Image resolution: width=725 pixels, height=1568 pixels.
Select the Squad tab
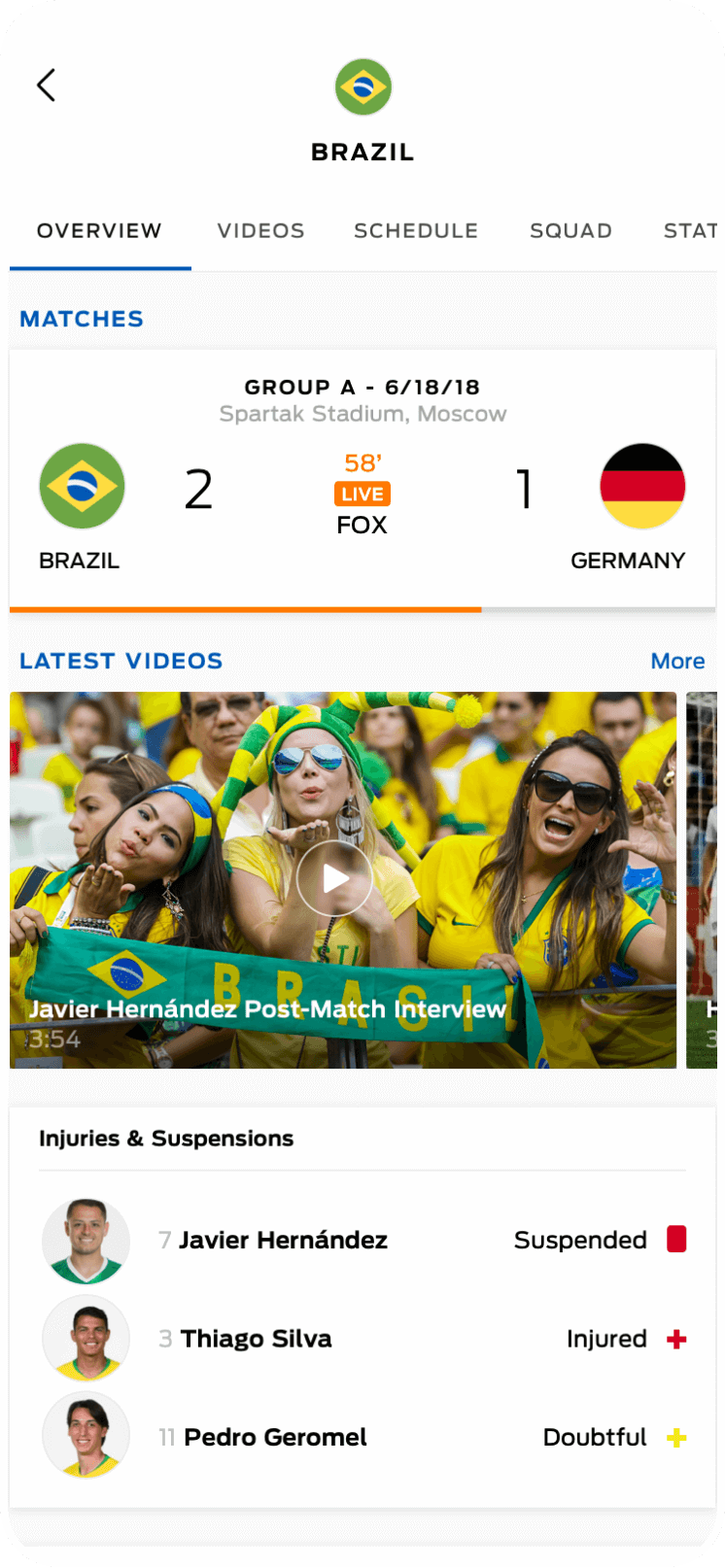coord(570,231)
